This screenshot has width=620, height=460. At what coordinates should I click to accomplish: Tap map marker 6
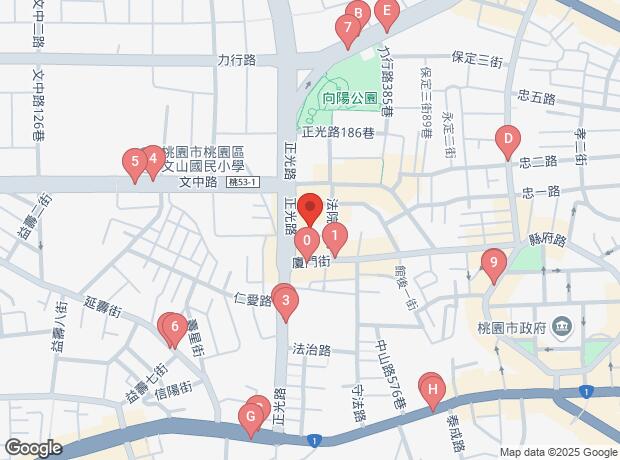tap(174, 326)
